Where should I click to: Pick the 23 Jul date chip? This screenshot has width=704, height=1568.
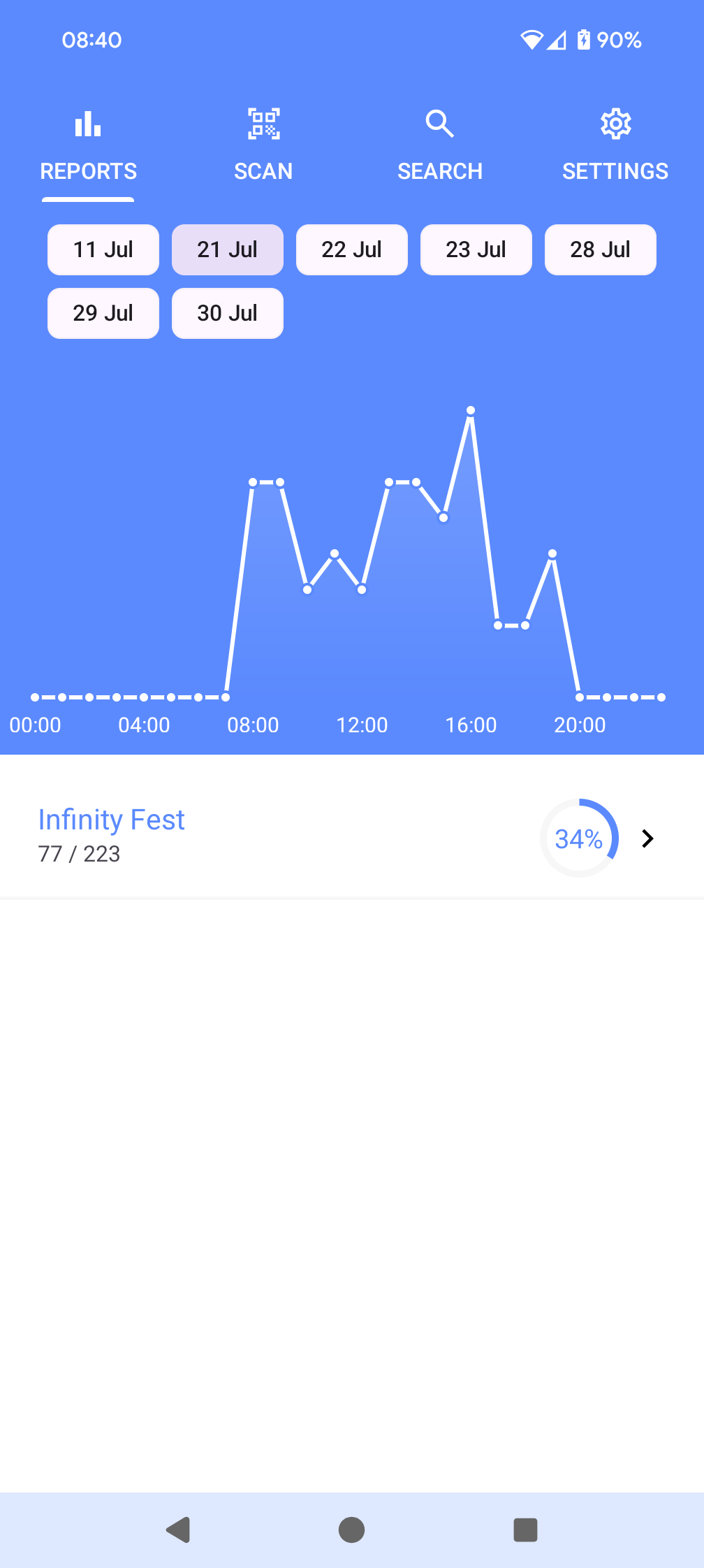coord(476,249)
